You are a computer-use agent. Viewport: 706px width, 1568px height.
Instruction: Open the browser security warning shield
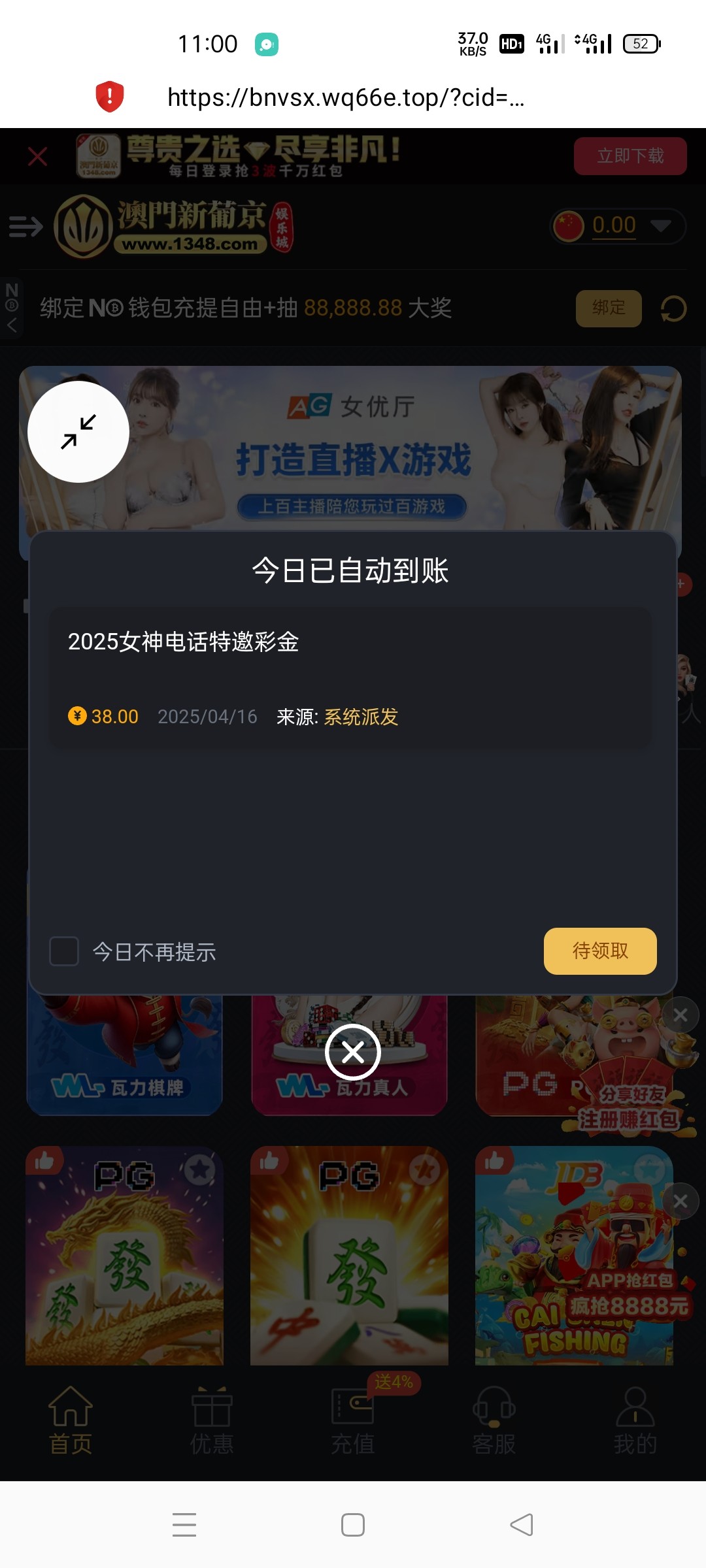pyautogui.click(x=110, y=97)
